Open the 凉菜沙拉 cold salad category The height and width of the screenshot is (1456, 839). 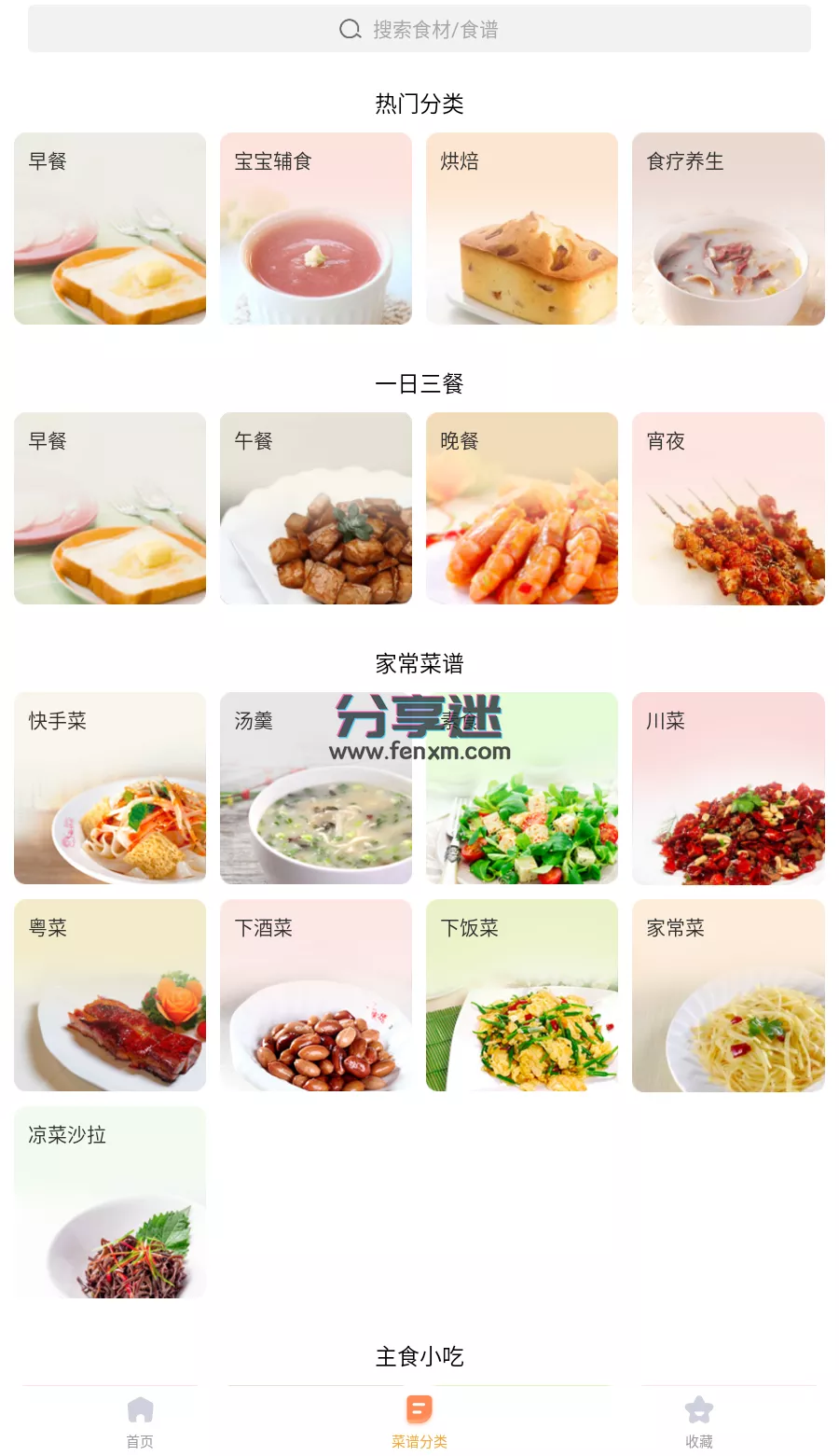[110, 1203]
